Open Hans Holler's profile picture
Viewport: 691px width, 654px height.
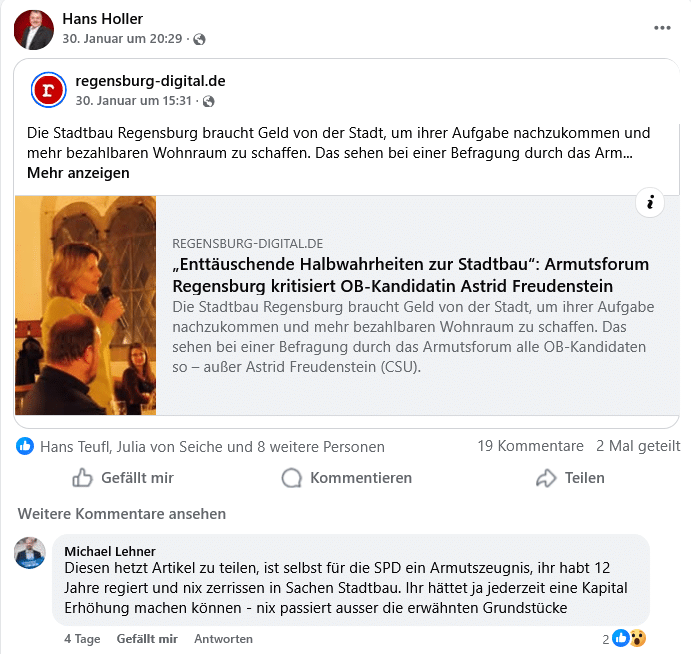[x=34, y=29]
